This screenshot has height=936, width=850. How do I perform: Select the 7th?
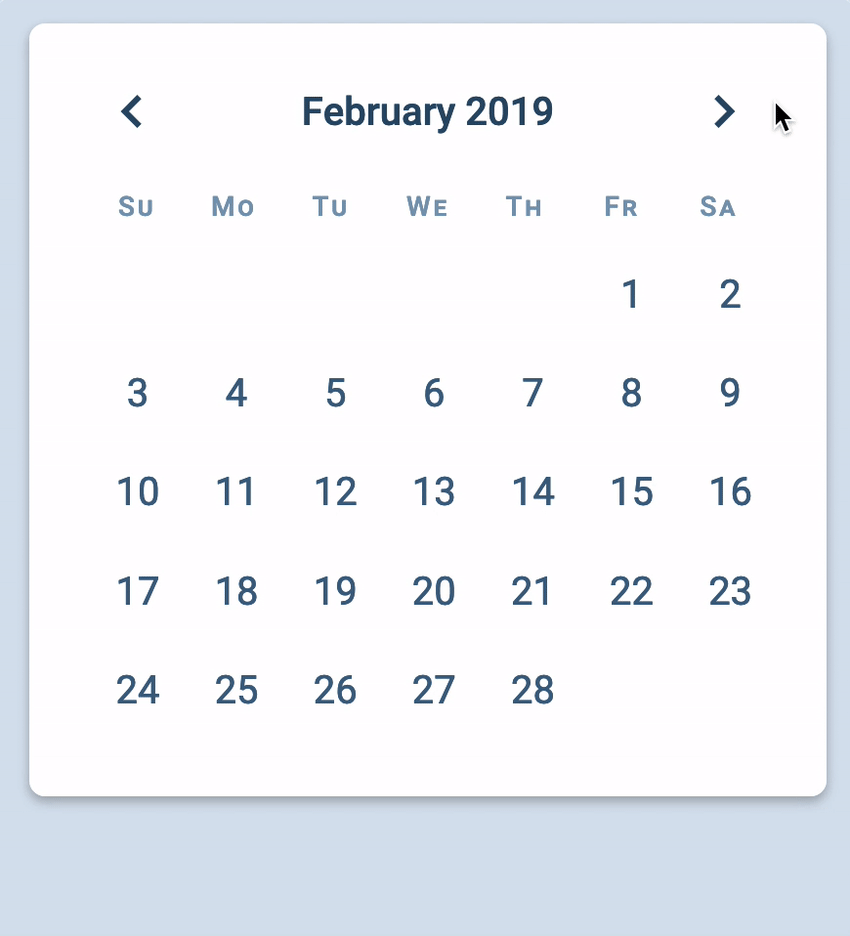click(x=532, y=394)
